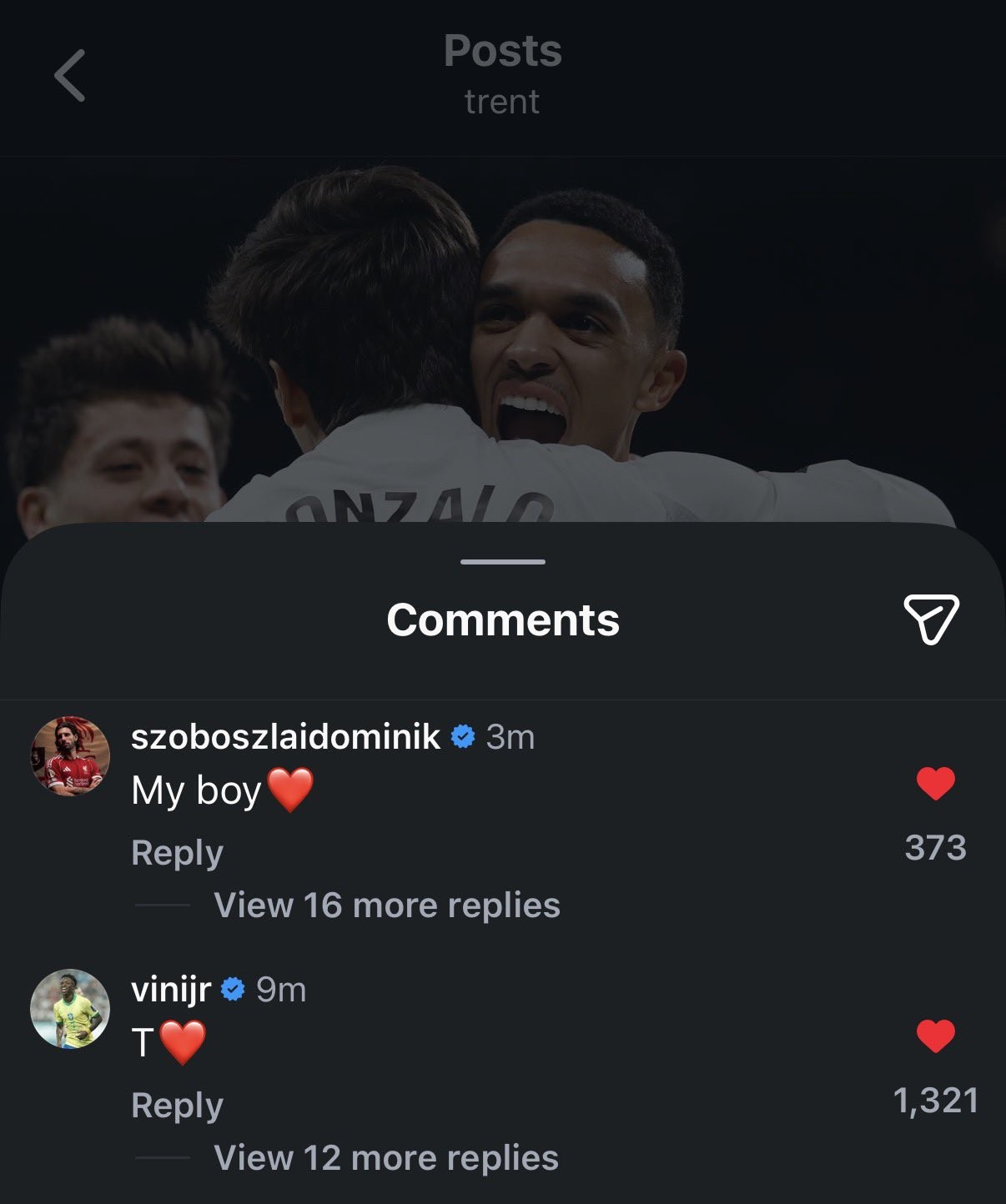Unlike szoboszlaidominik's "My boy" comment
1006x1204 pixels.
(x=935, y=785)
